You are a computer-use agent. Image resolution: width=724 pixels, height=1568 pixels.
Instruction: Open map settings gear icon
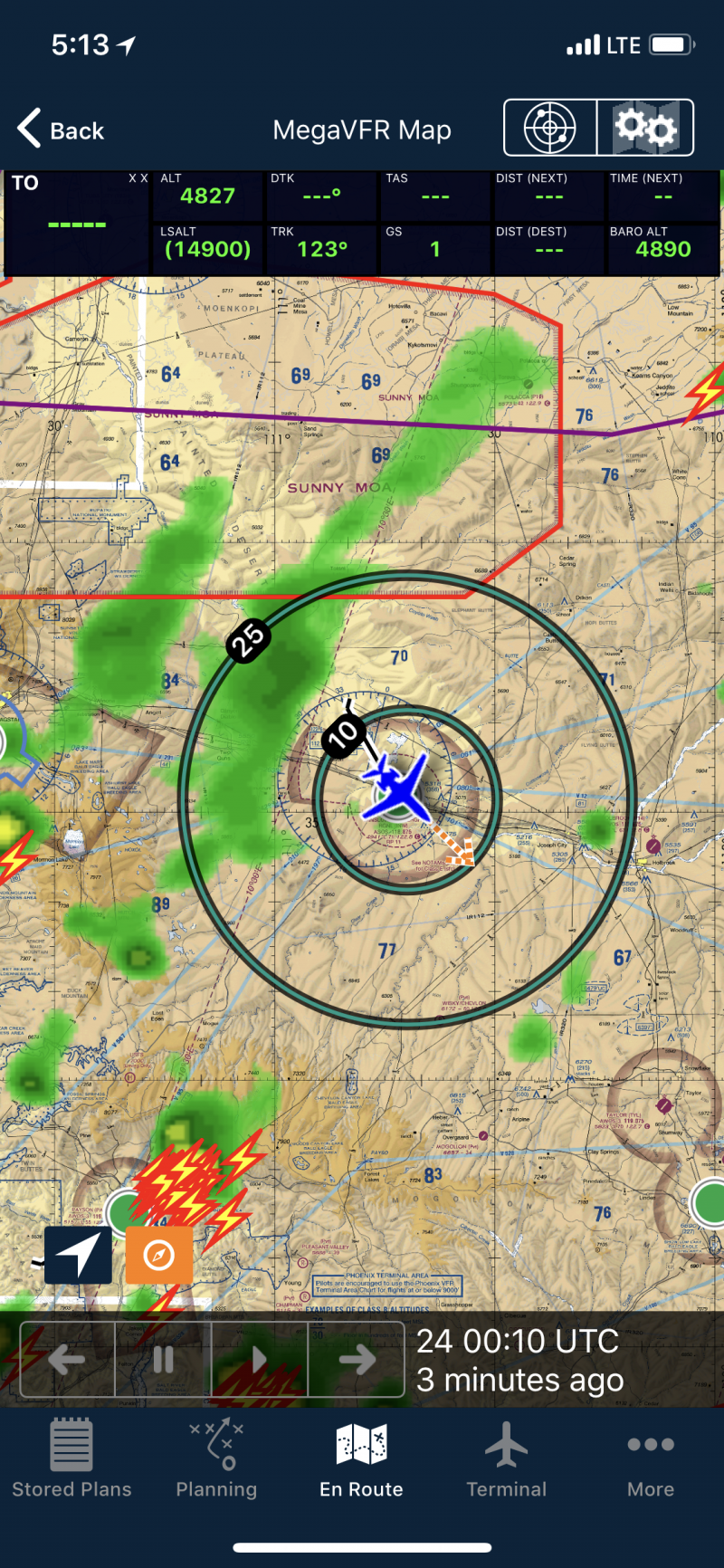[645, 128]
